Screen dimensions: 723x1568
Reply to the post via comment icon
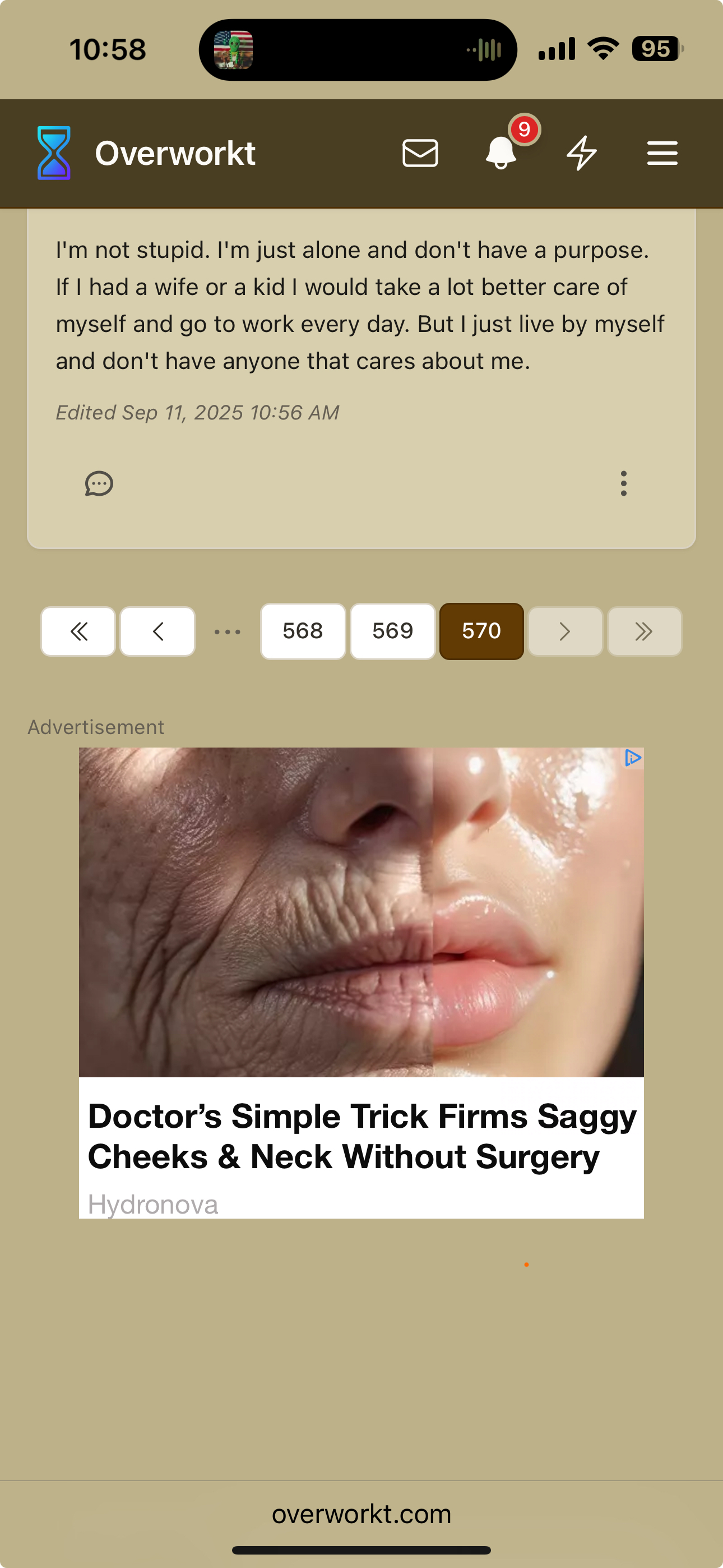tap(99, 484)
